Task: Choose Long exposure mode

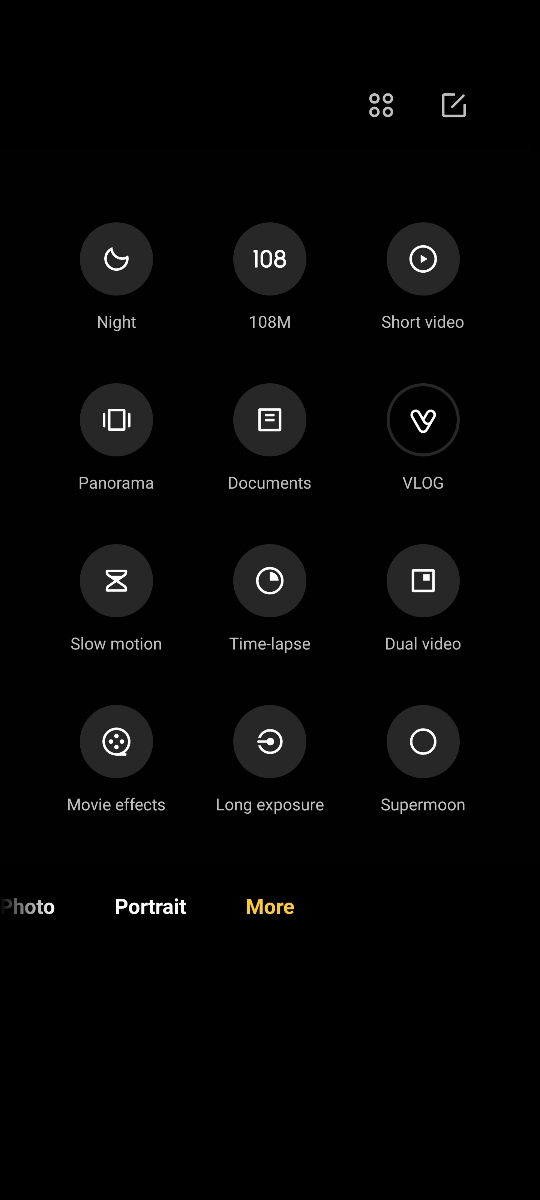Action: point(270,742)
